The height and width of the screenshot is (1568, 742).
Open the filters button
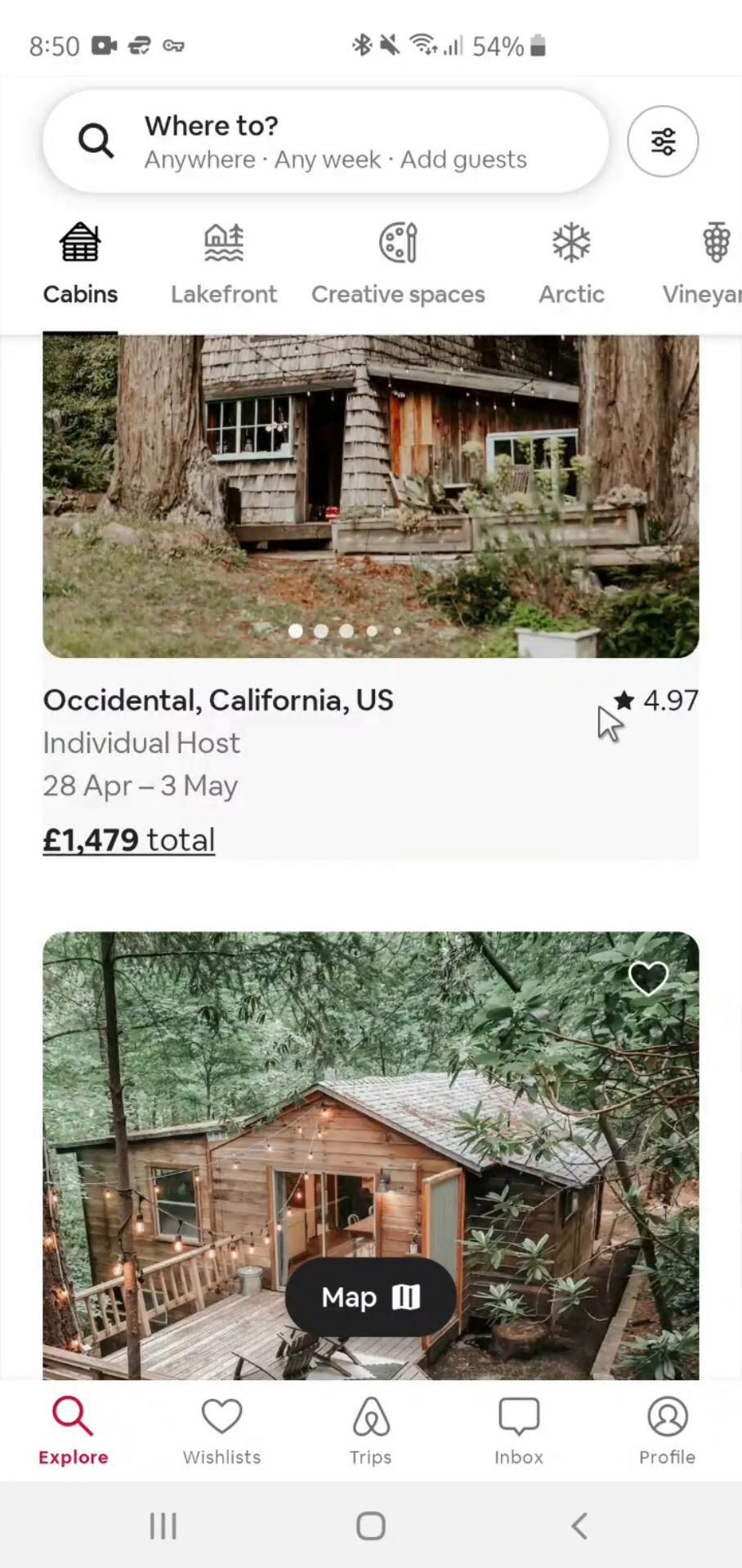[663, 141]
